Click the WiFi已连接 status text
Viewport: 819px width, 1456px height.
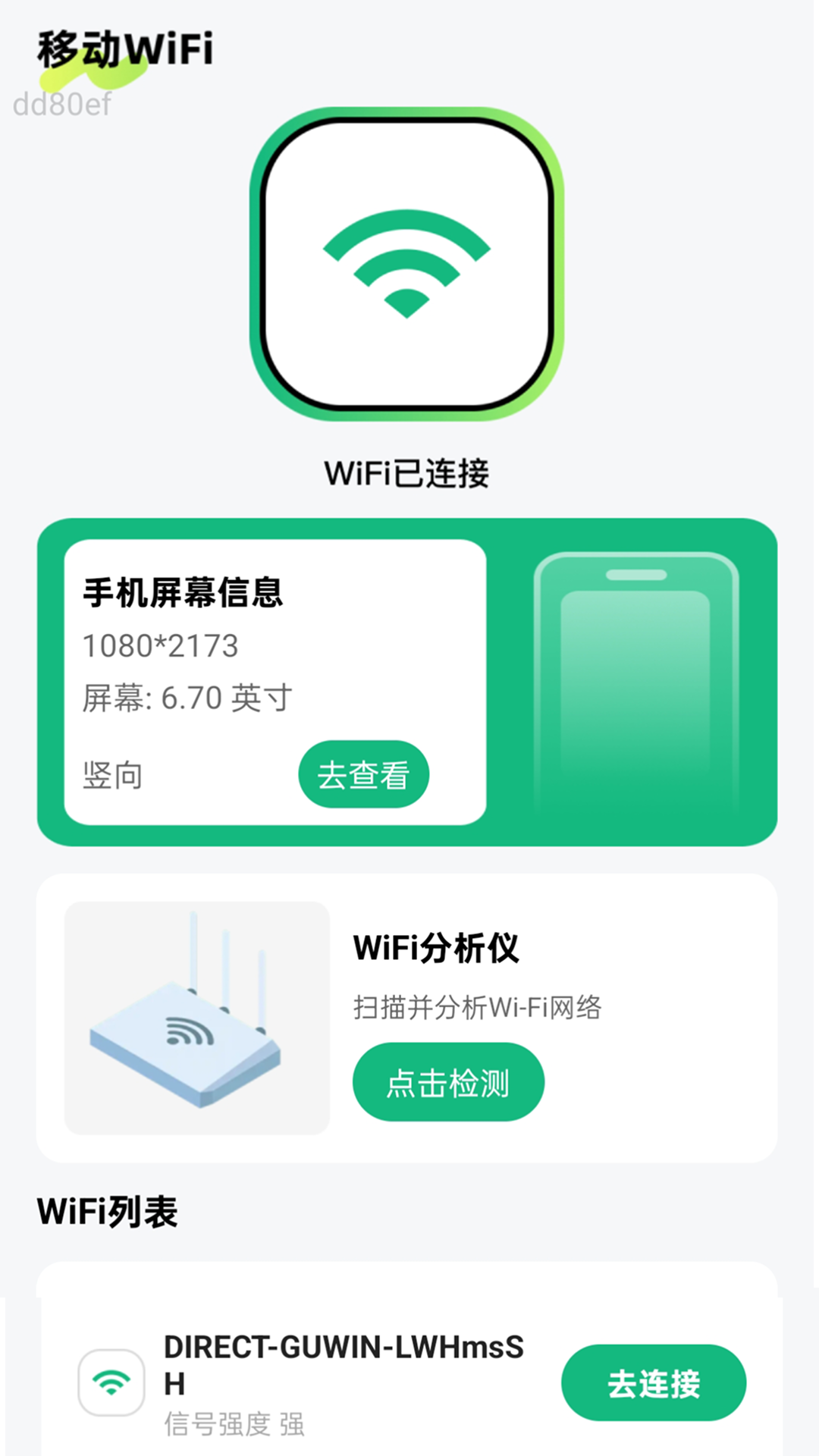point(407,472)
